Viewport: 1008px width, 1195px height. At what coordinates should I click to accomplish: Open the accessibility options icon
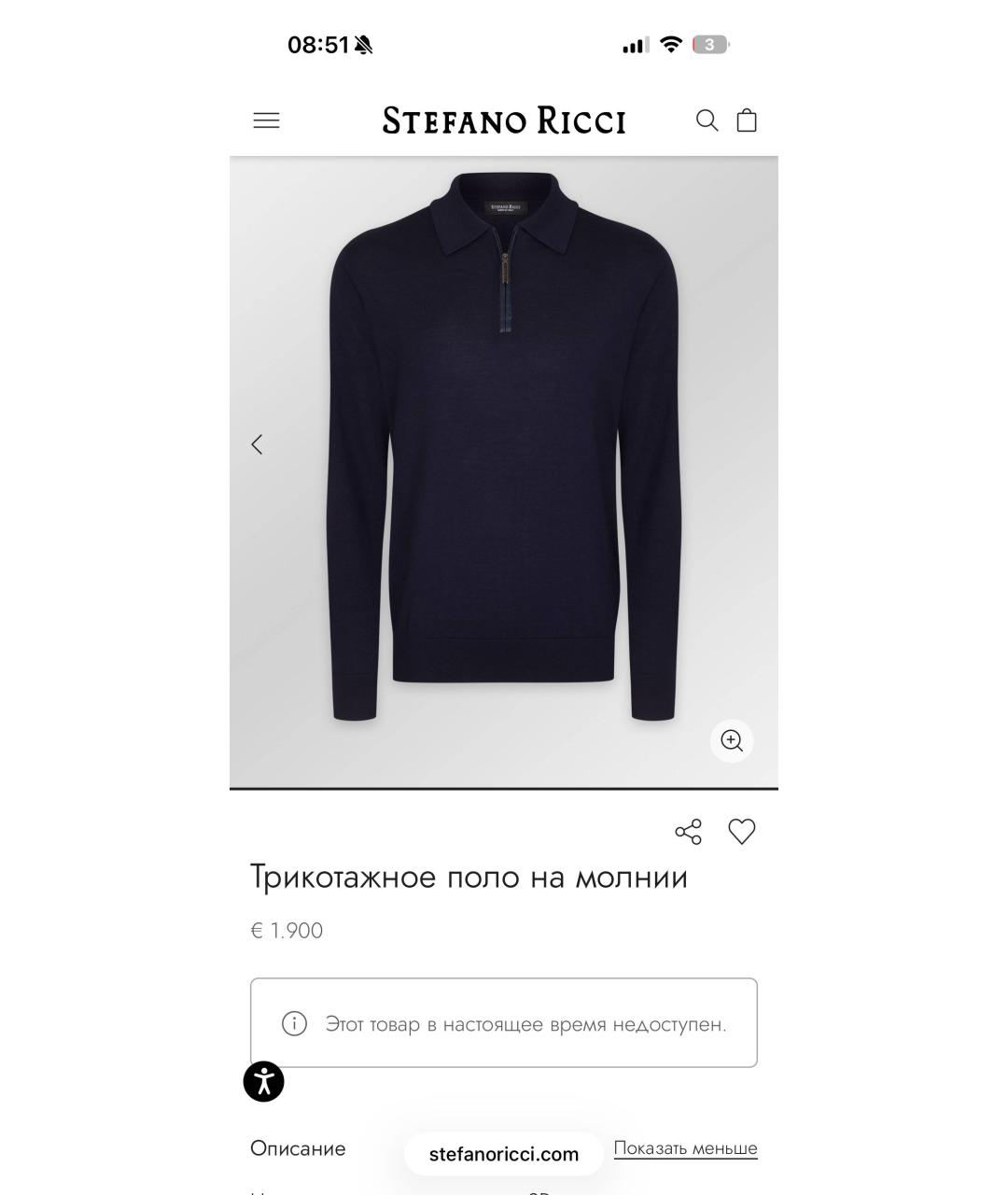point(263,1081)
